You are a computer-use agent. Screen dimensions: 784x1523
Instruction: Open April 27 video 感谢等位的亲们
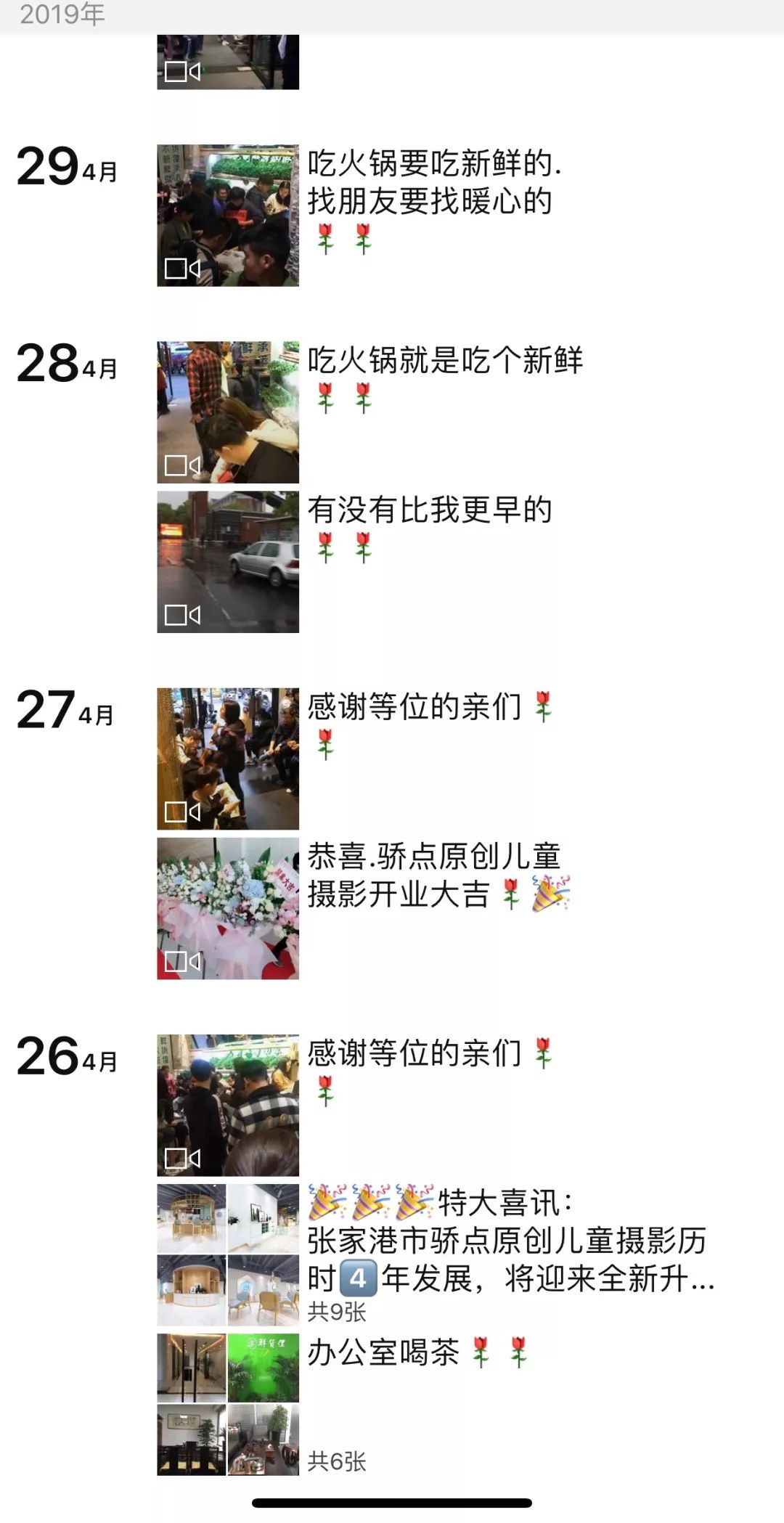(228, 759)
